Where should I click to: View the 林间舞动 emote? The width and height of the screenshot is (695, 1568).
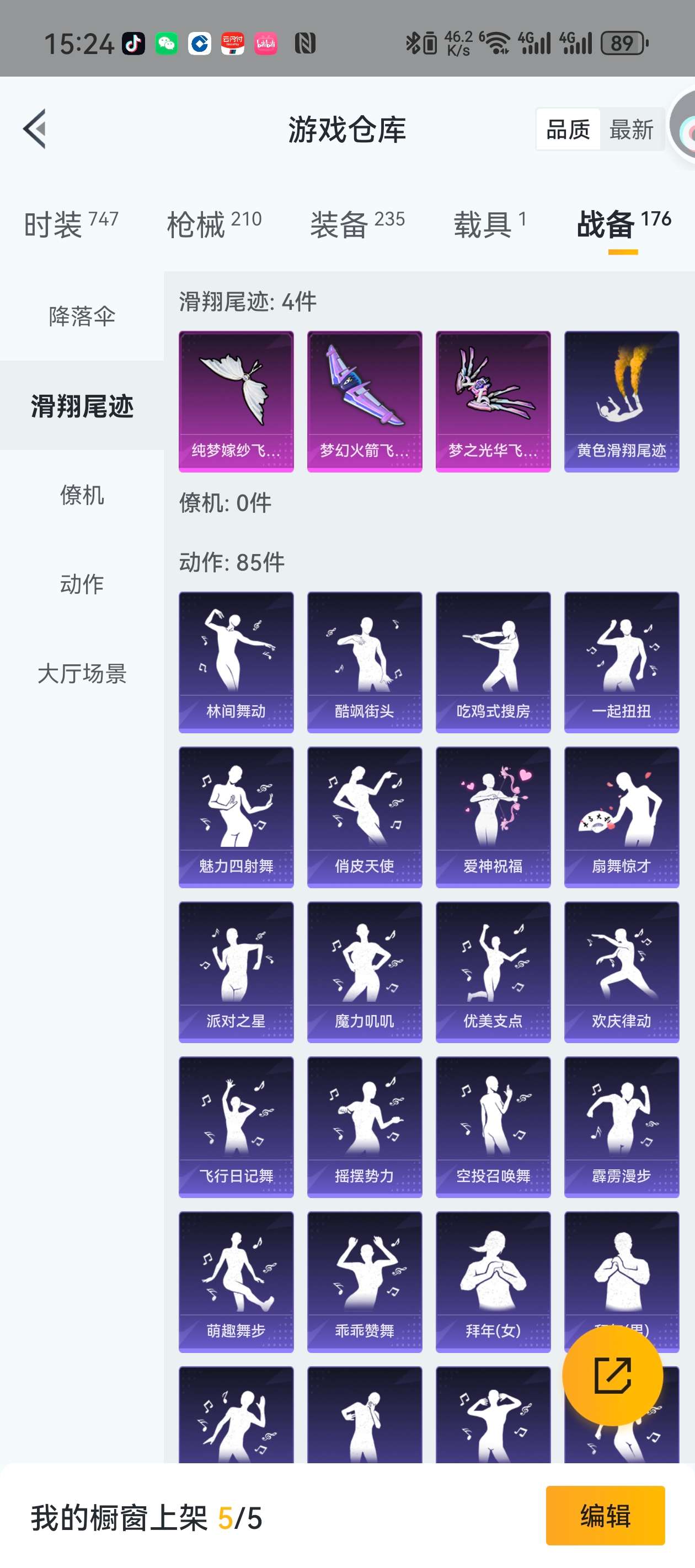[x=236, y=662]
